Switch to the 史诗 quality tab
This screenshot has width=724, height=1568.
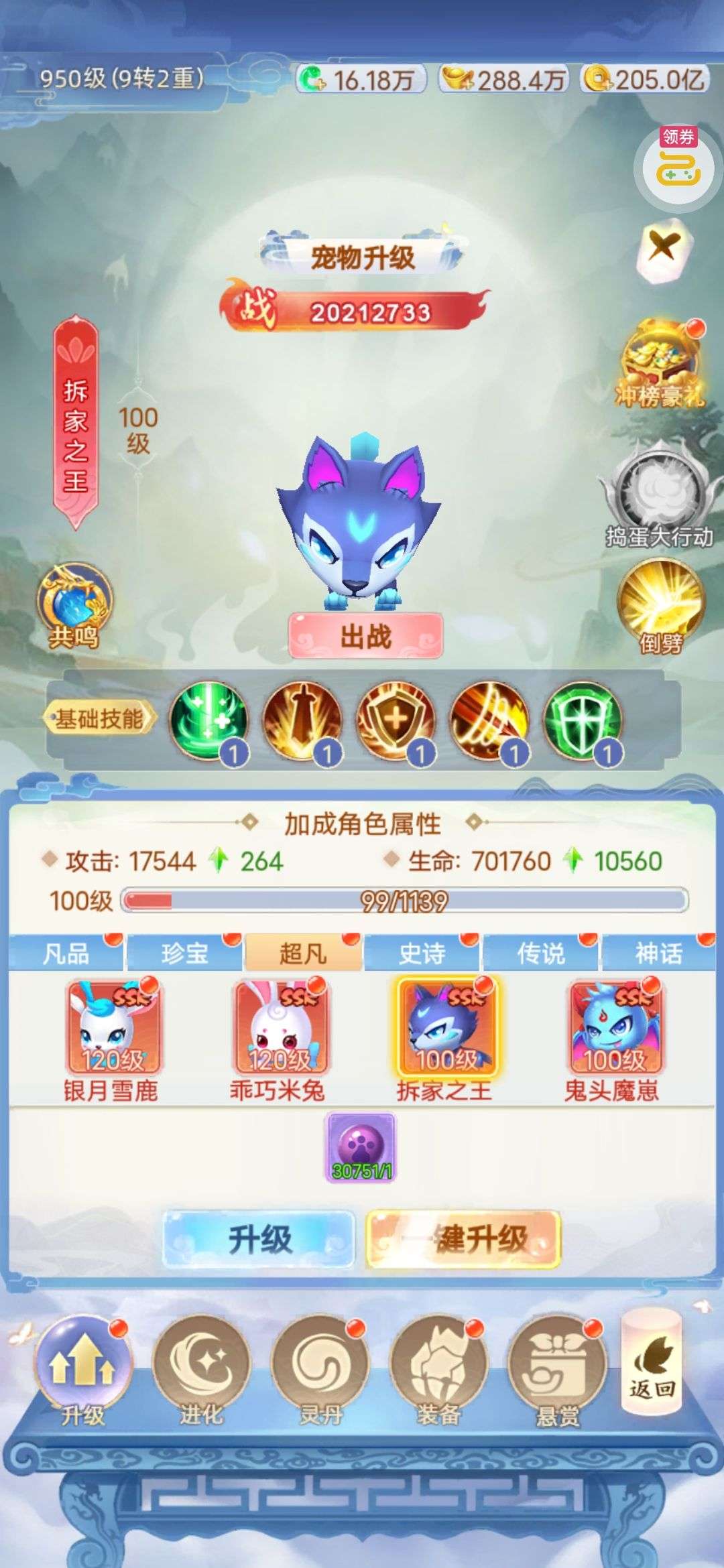coord(422,952)
